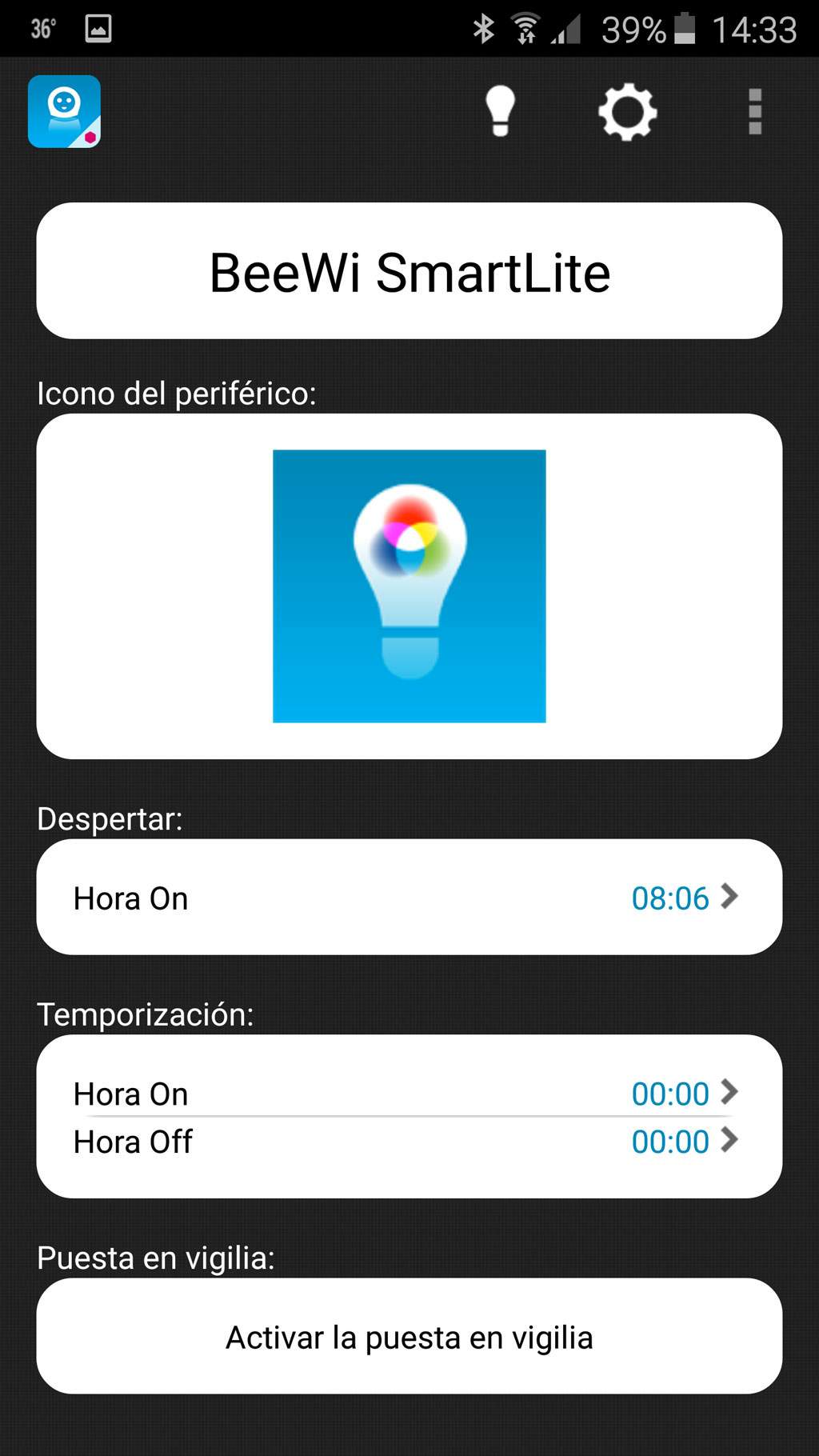The image size is (819, 1456).
Task: Tap the BeeWi app icon in the top bar
Action: tap(64, 111)
